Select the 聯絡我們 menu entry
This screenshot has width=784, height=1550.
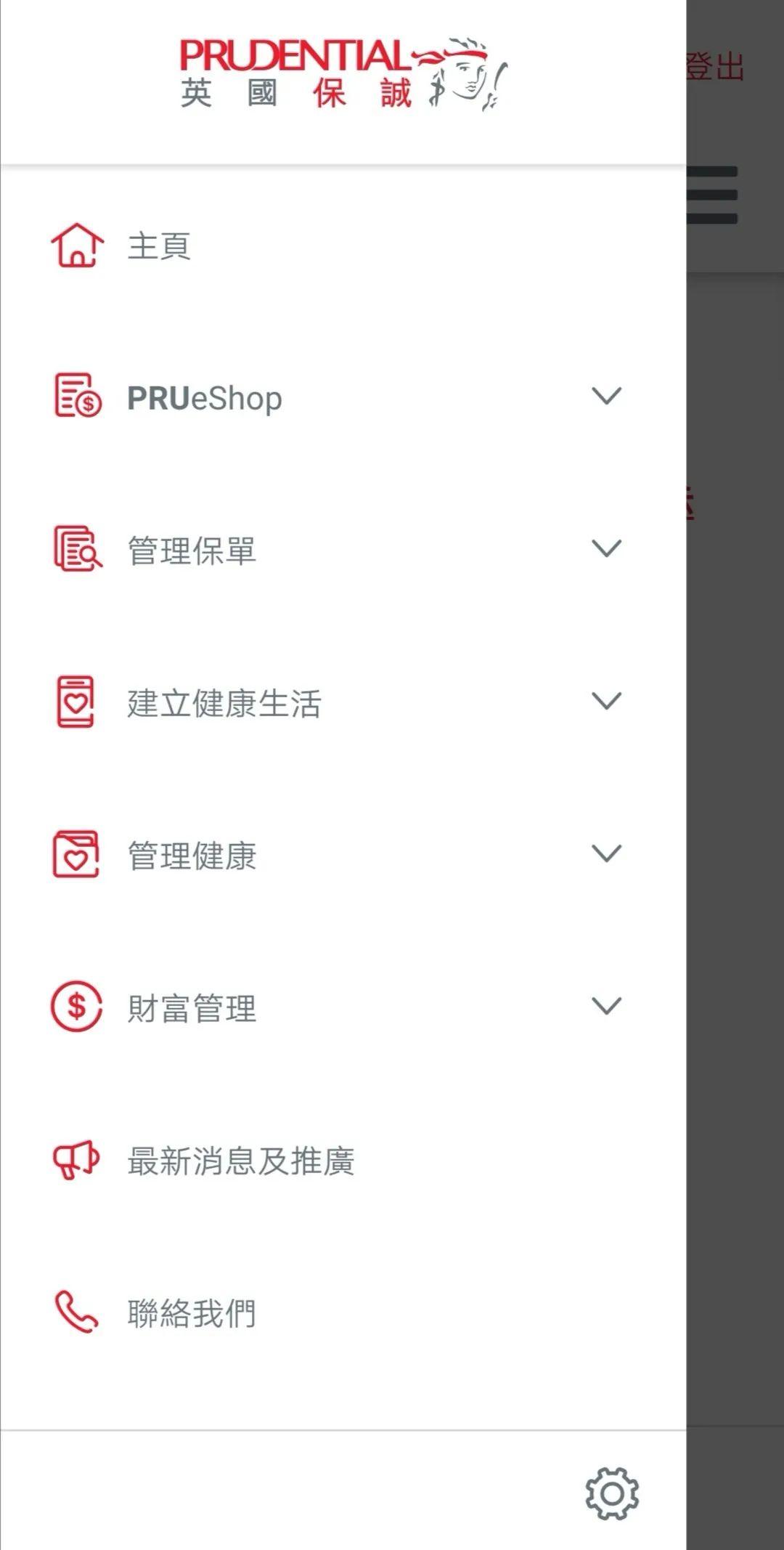pos(191,1311)
